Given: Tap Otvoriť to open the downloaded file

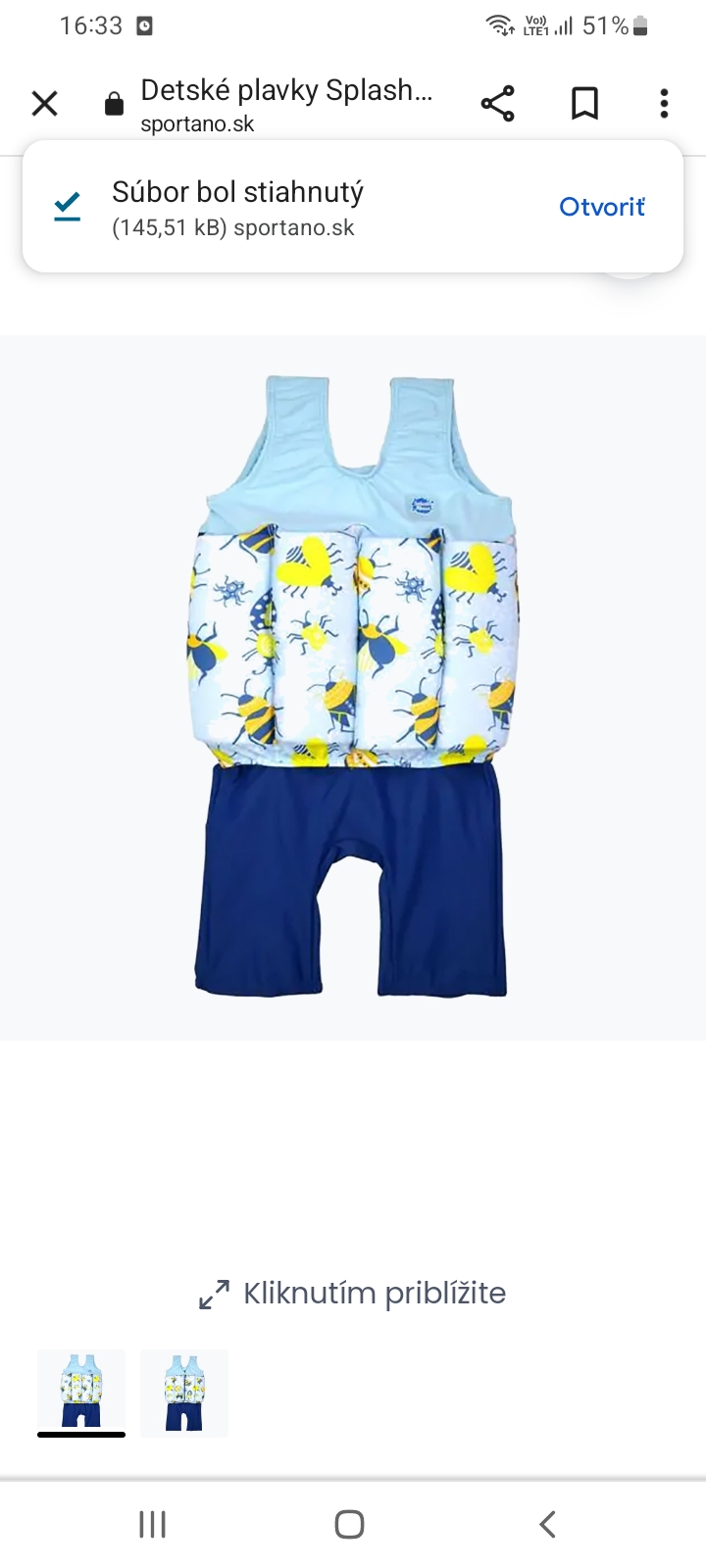Looking at the screenshot, I should pyautogui.click(x=602, y=207).
